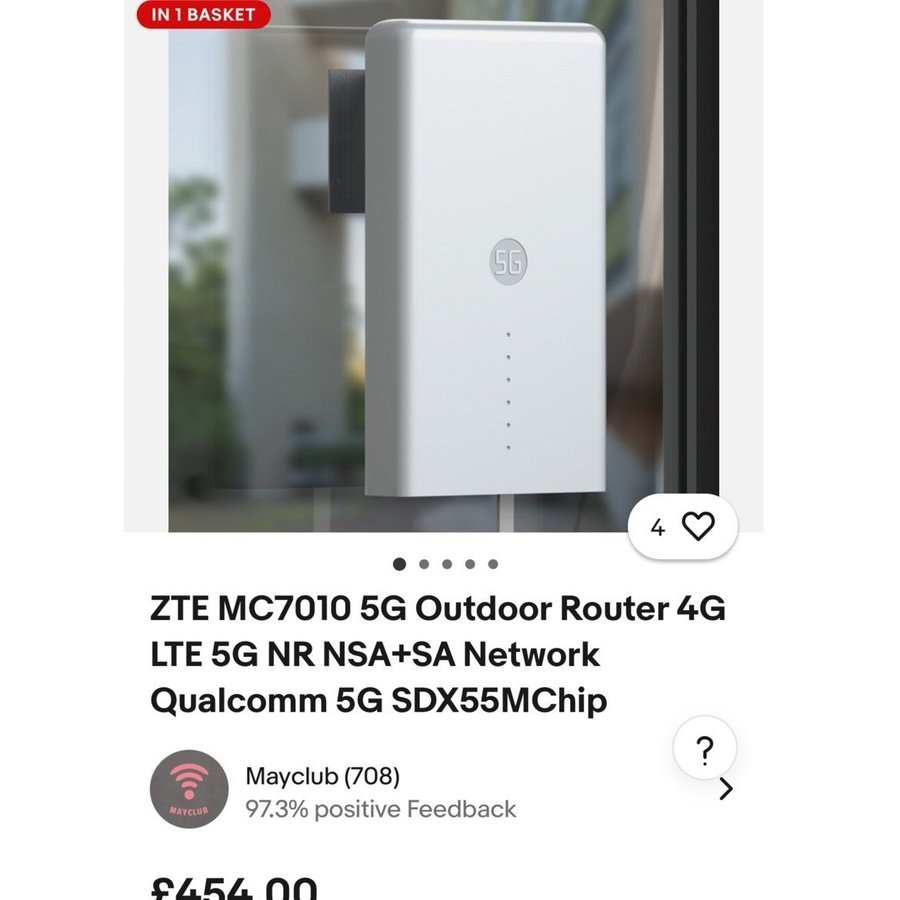Jump to the second image dot
The image size is (900, 900).
click(424, 564)
